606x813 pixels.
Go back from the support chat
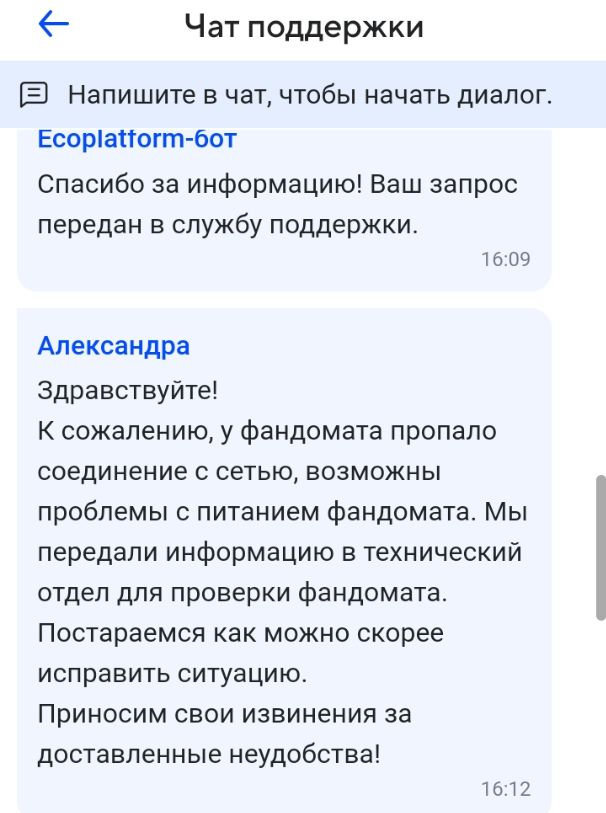[x=53, y=26]
